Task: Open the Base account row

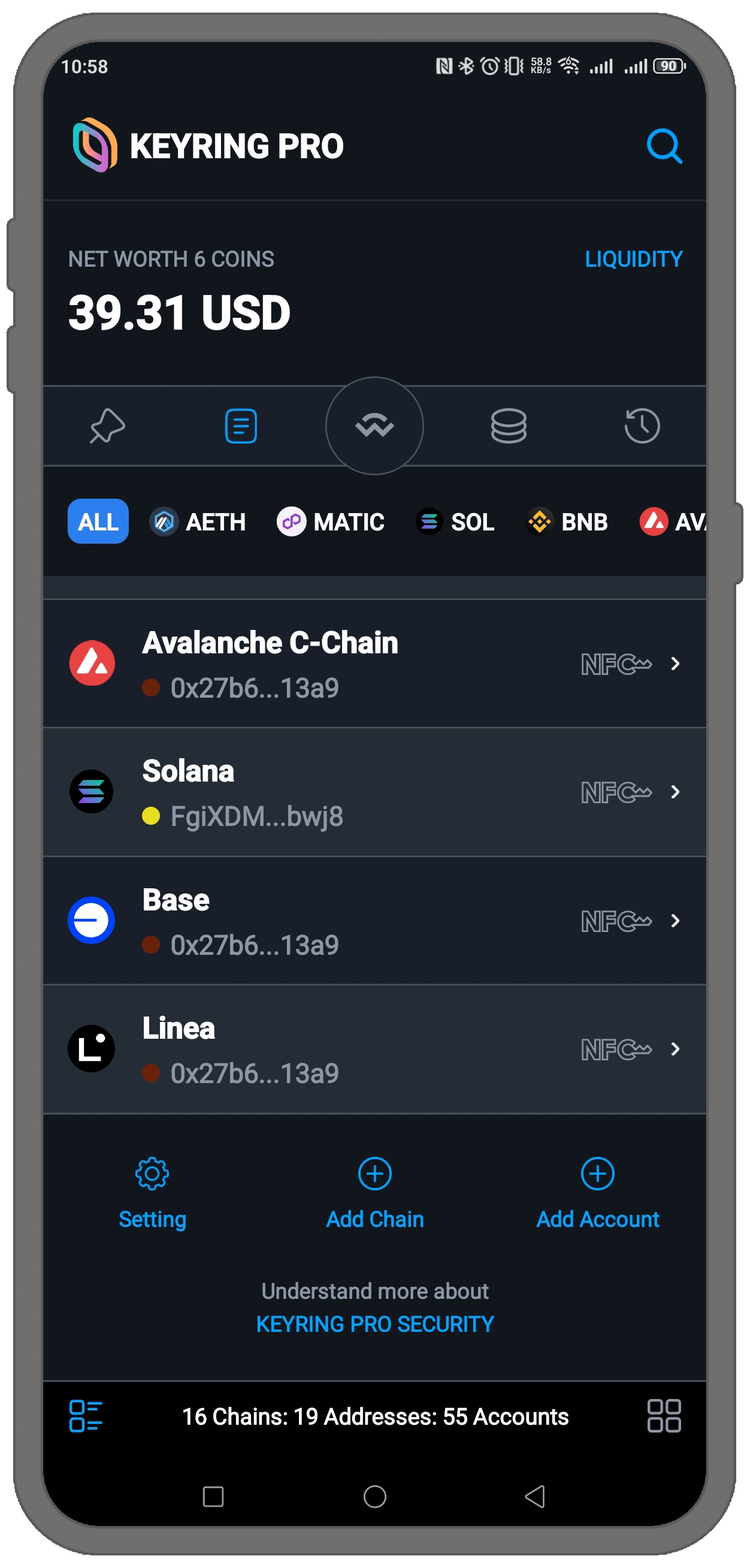Action: tap(374, 921)
